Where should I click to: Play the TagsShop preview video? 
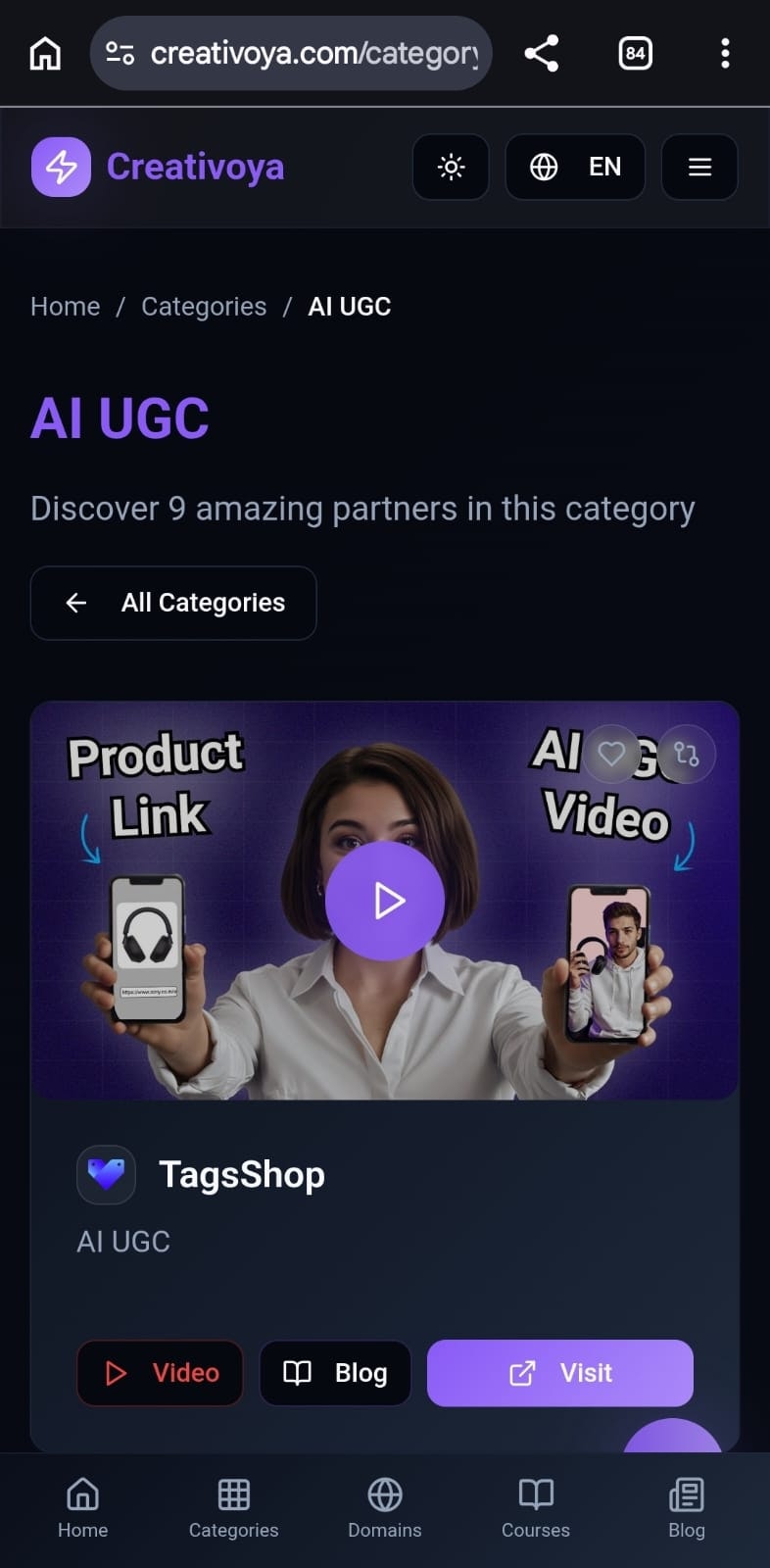tap(385, 900)
